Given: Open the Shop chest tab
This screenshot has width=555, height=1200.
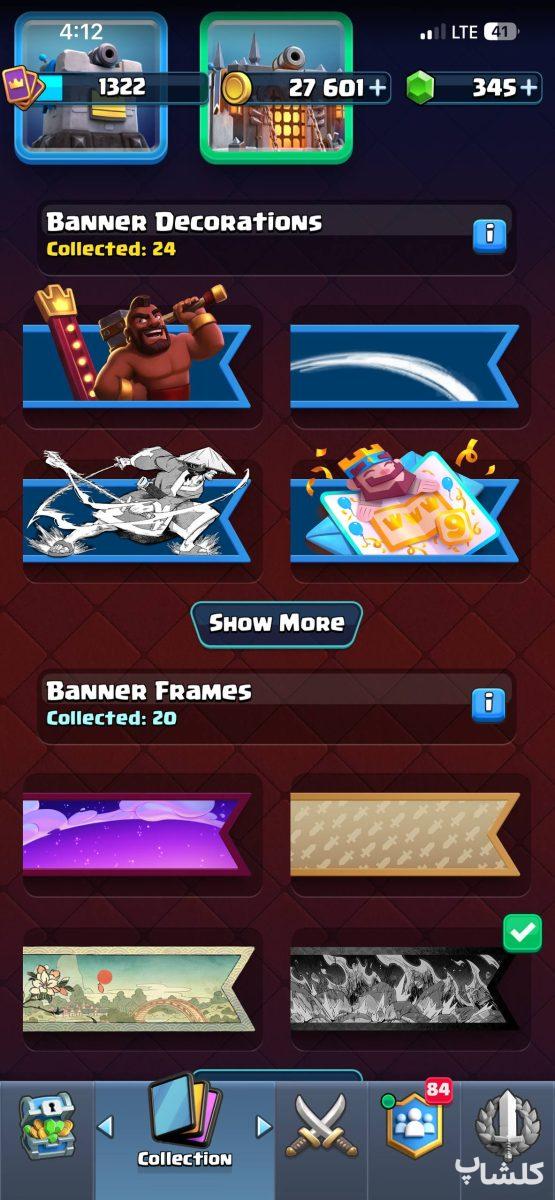Looking at the screenshot, I should tap(47, 1128).
